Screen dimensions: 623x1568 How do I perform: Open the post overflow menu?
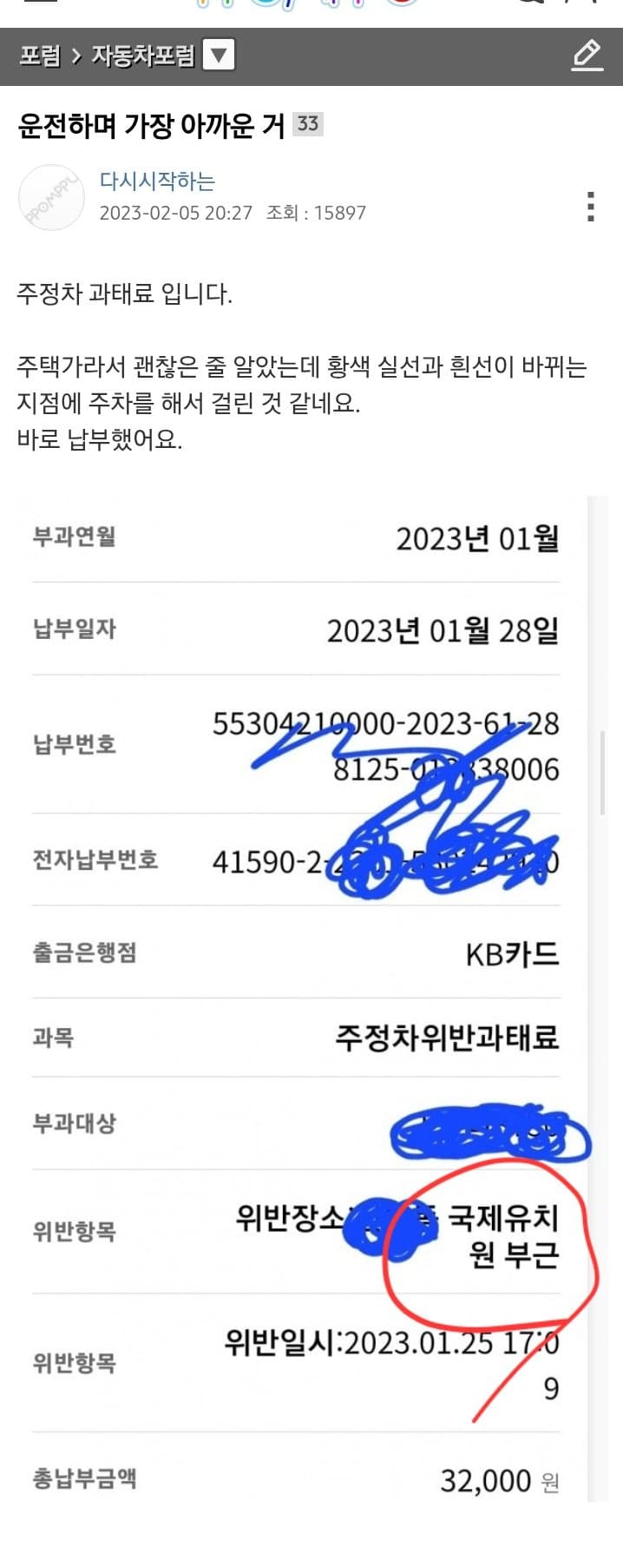[x=591, y=207]
